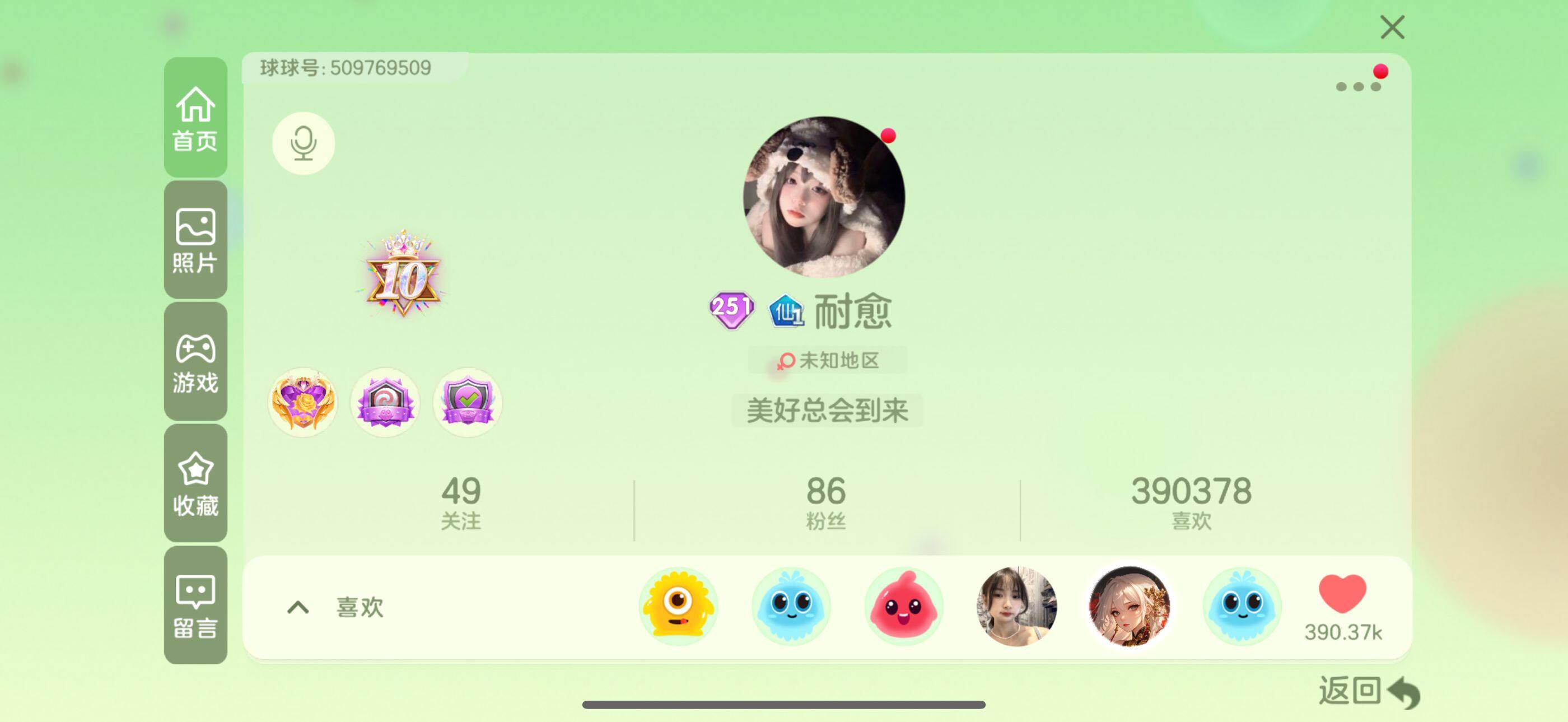Tap the microphone voice icon
Screen dimensions: 1568x722
(x=303, y=143)
